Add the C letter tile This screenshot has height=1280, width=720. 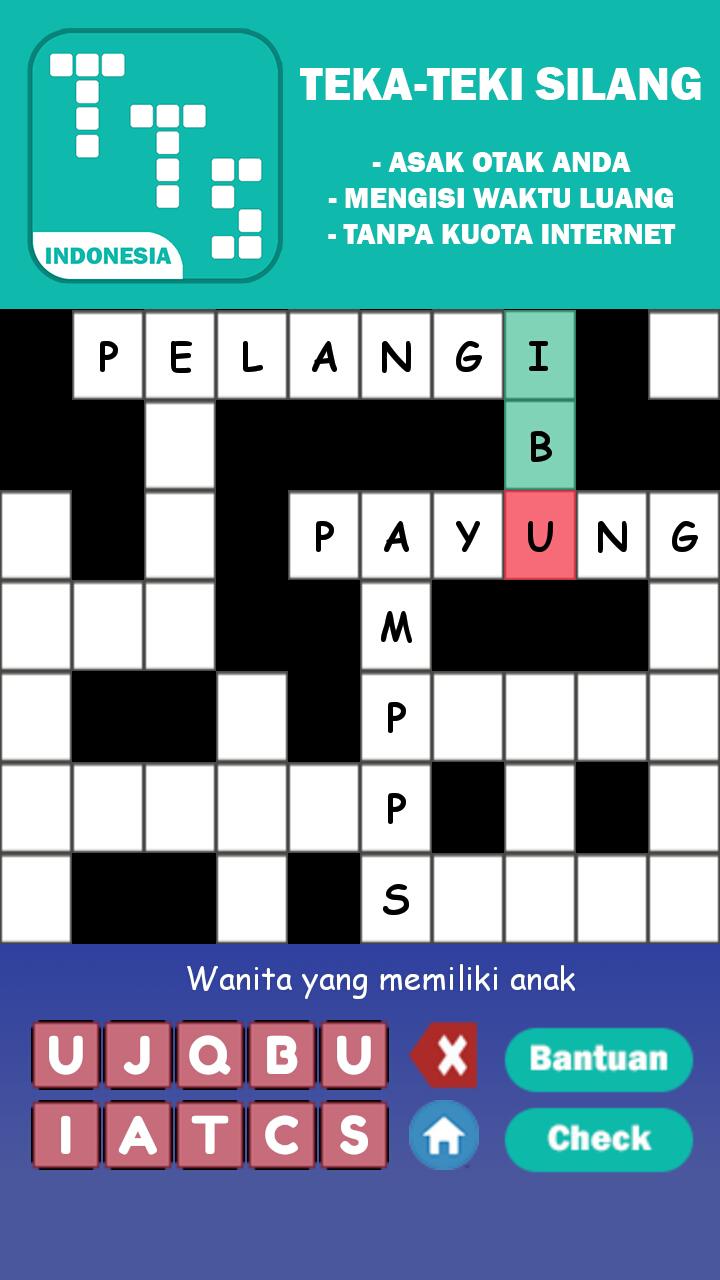click(x=282, y=1135)
